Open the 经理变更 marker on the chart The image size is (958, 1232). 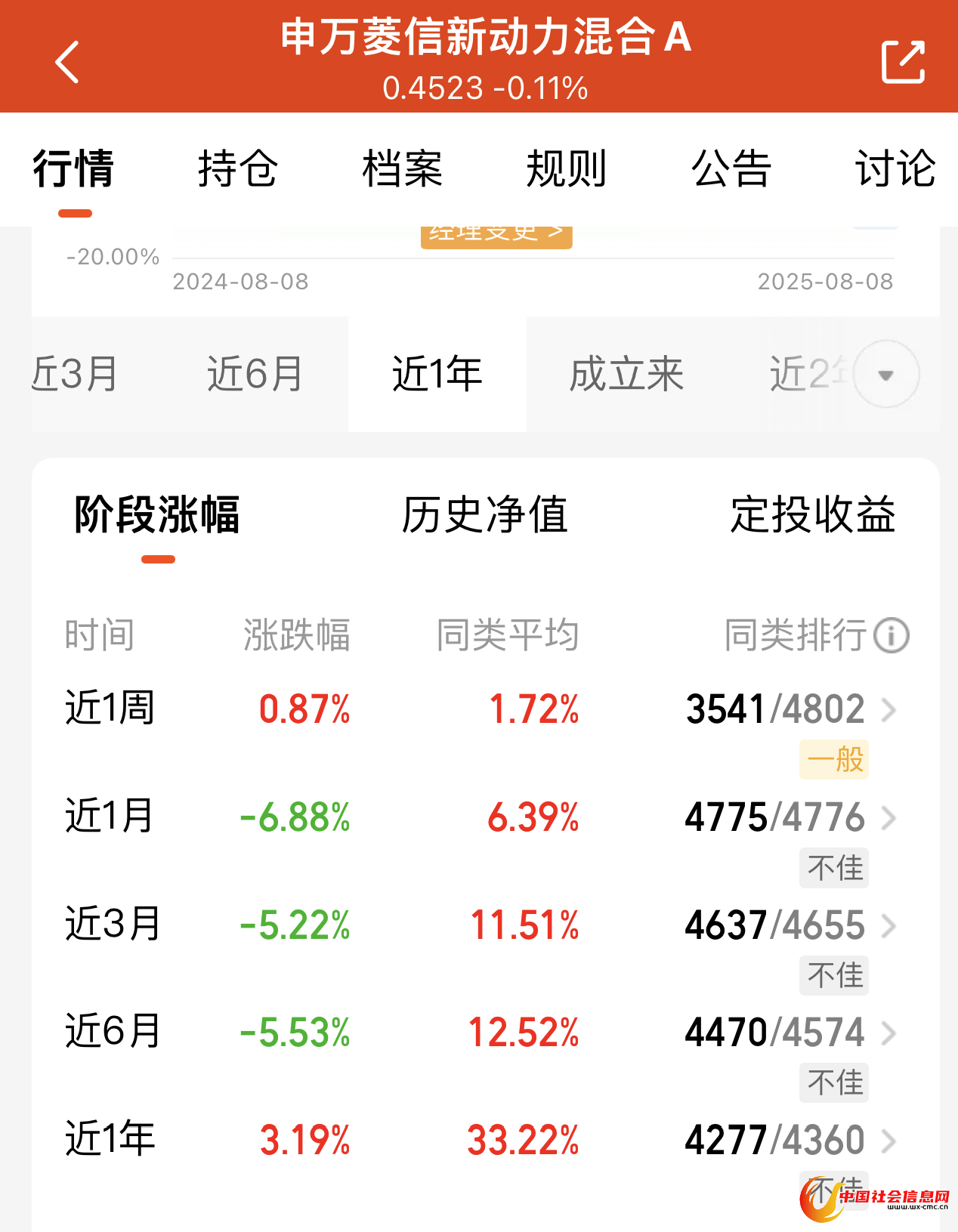coord(496,235)
